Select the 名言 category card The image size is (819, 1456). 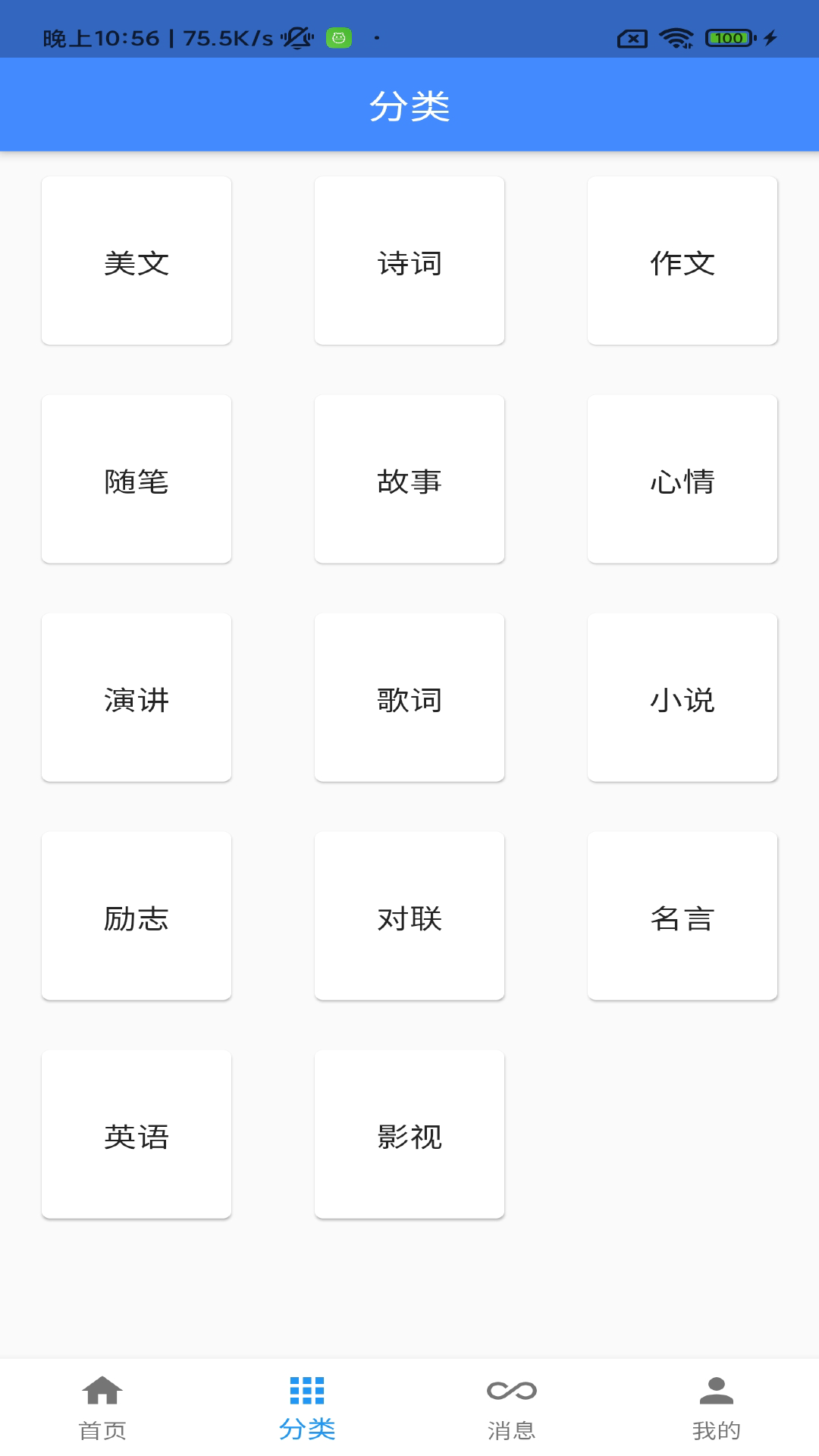tap(682, 916)
